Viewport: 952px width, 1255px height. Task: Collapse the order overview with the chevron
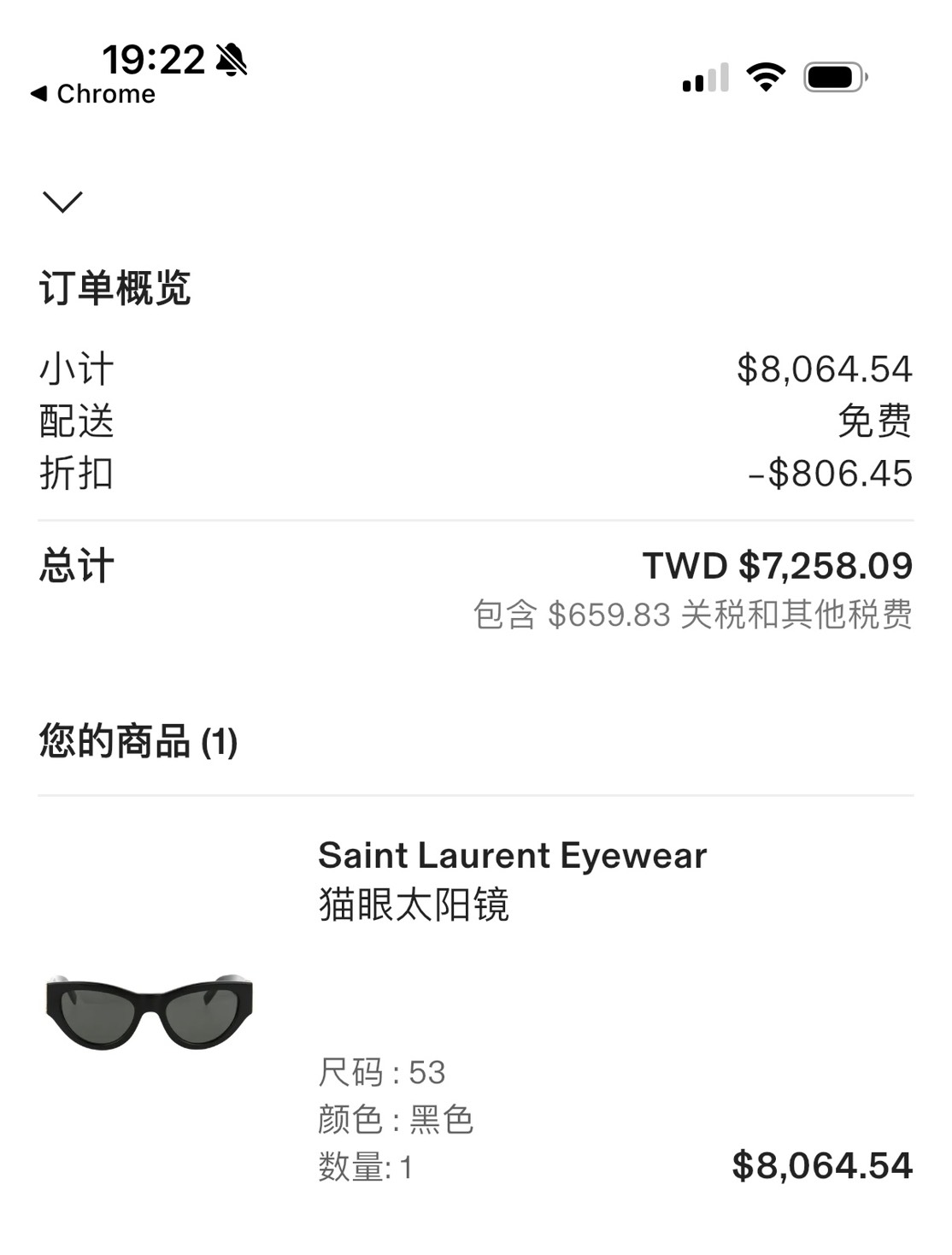[62, 202]
